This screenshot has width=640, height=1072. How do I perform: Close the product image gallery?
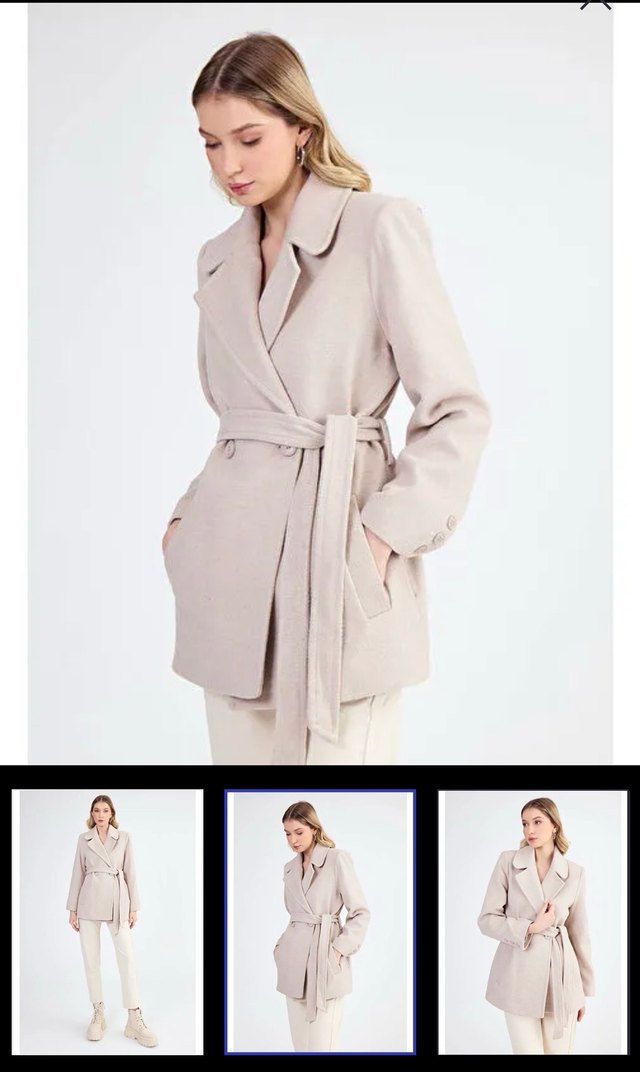[x=595, y=4]
